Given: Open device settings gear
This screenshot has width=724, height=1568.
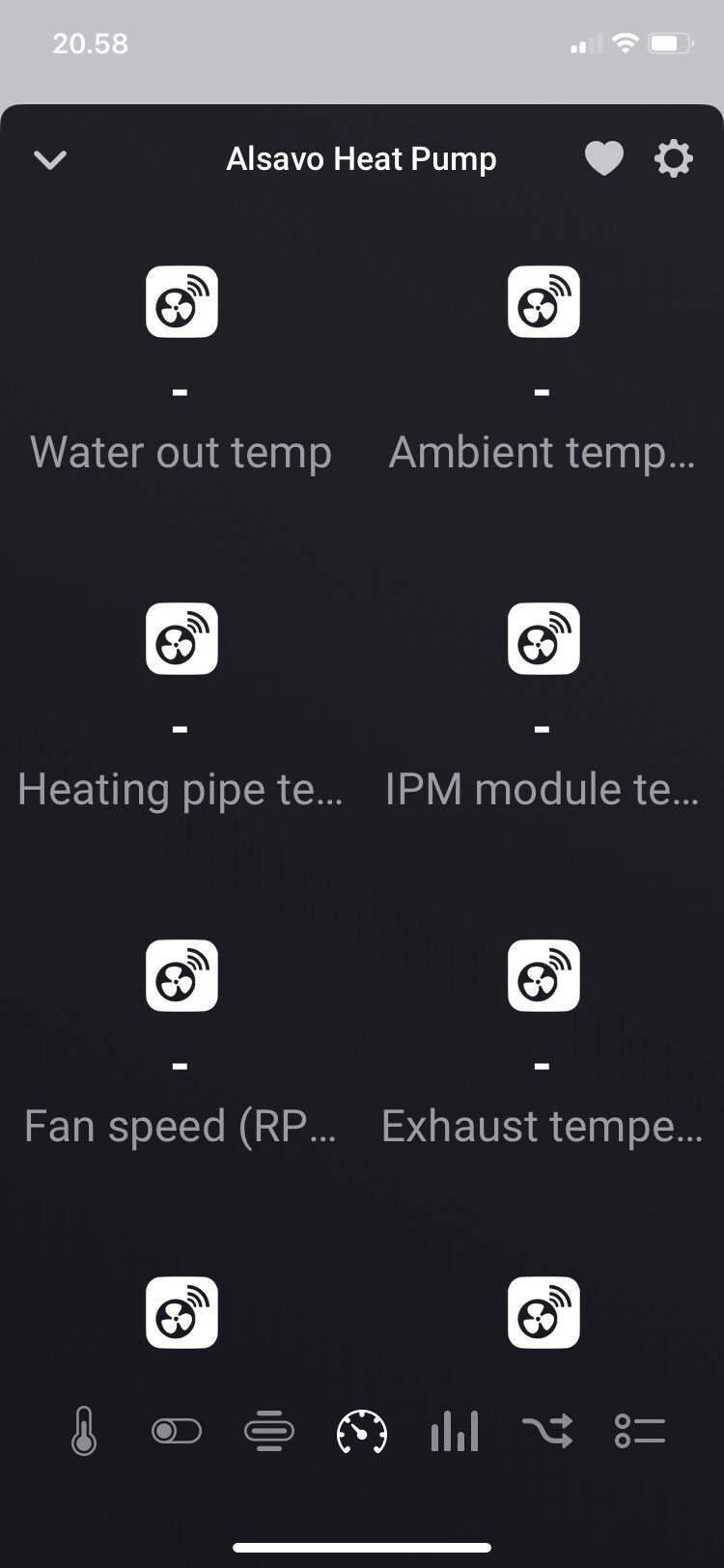Looking at the screenshot, I should [x=674, y=158].
